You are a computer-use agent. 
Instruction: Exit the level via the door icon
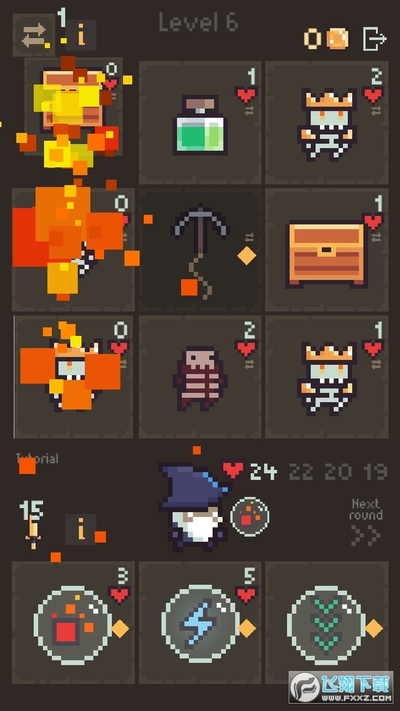[x=375, y=39]
